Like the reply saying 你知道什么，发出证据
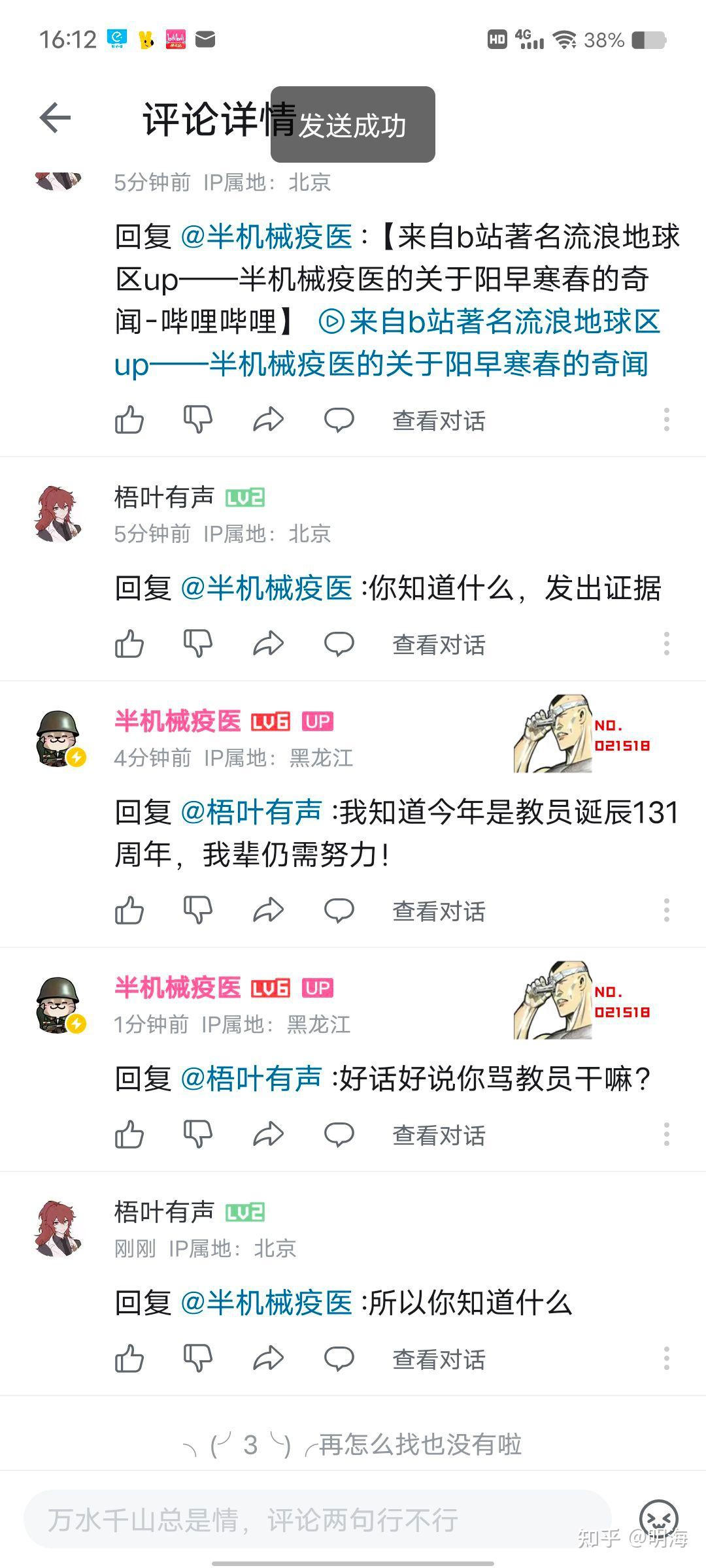706x1568 pixels. pyautogui.click(x=129, y=644)
